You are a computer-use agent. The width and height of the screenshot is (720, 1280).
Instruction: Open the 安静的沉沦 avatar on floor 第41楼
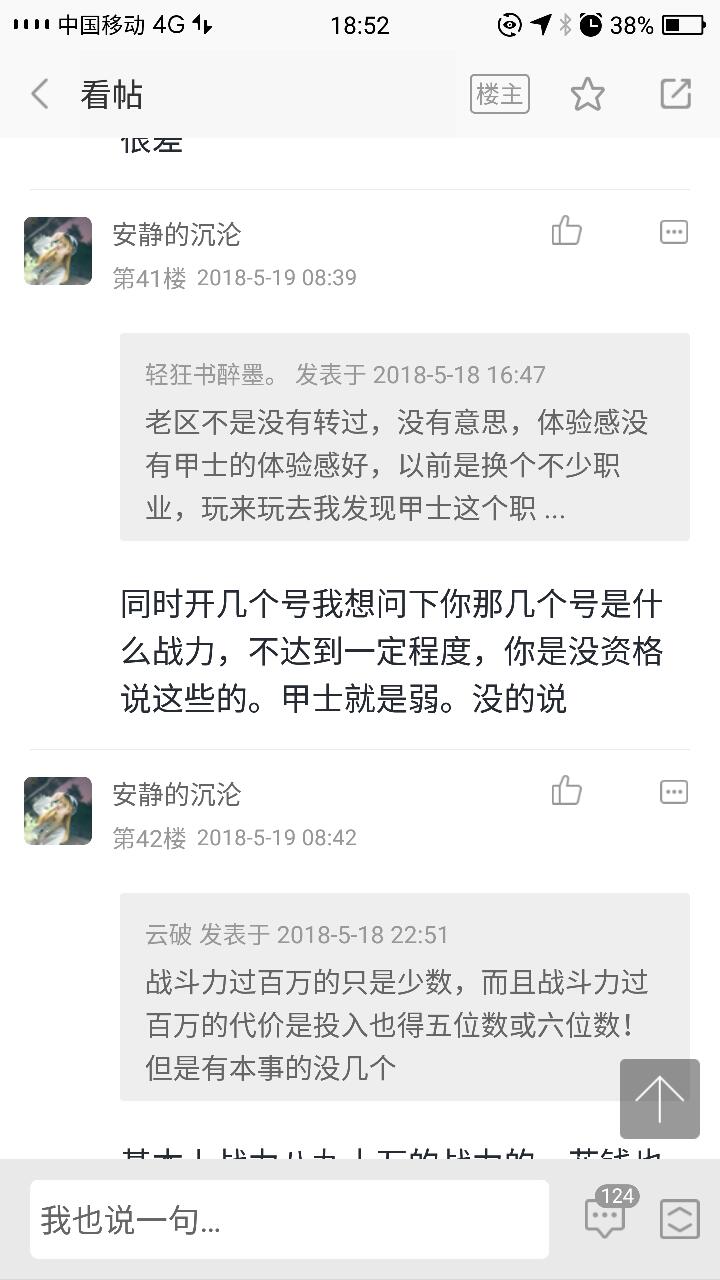tap(58, 251)
